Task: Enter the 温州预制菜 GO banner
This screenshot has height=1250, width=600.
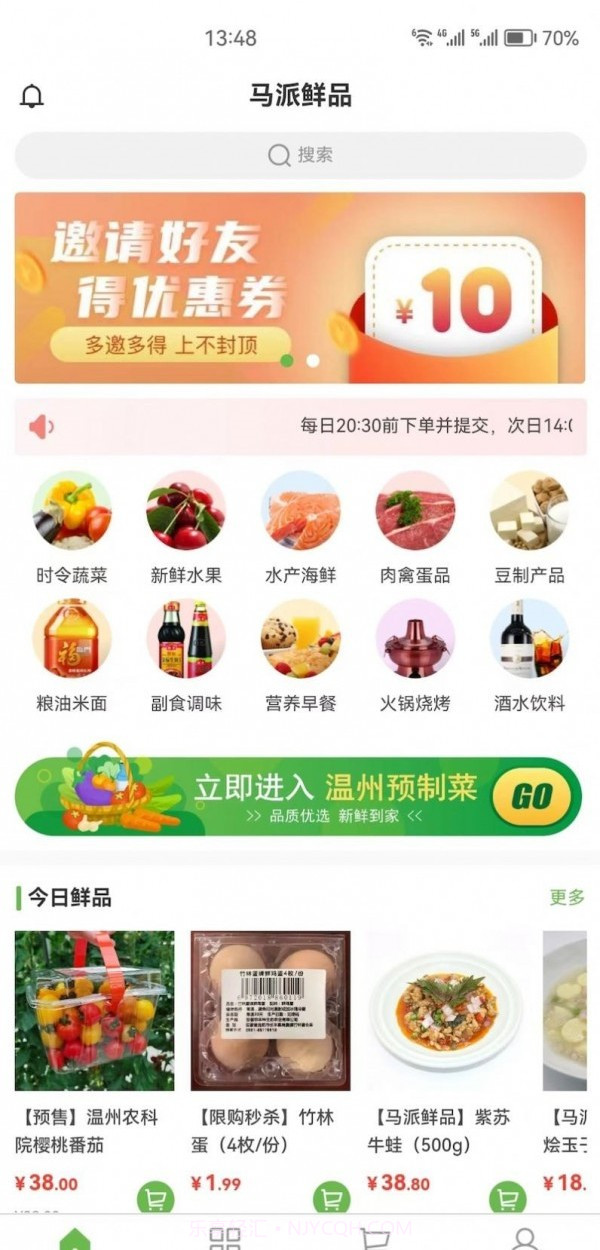Action: tap(298, 796)
